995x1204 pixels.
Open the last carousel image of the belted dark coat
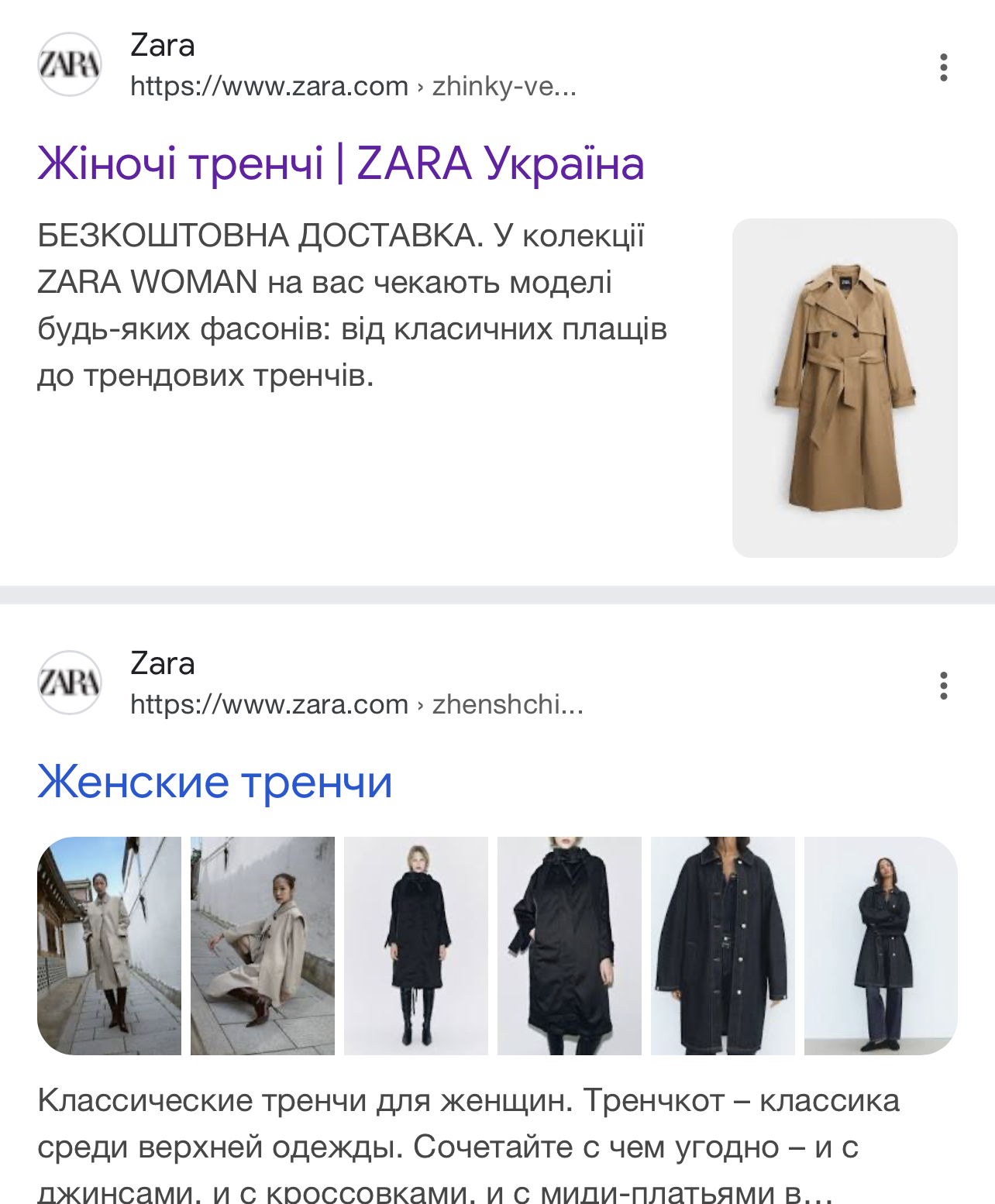[x=880, y=945]
